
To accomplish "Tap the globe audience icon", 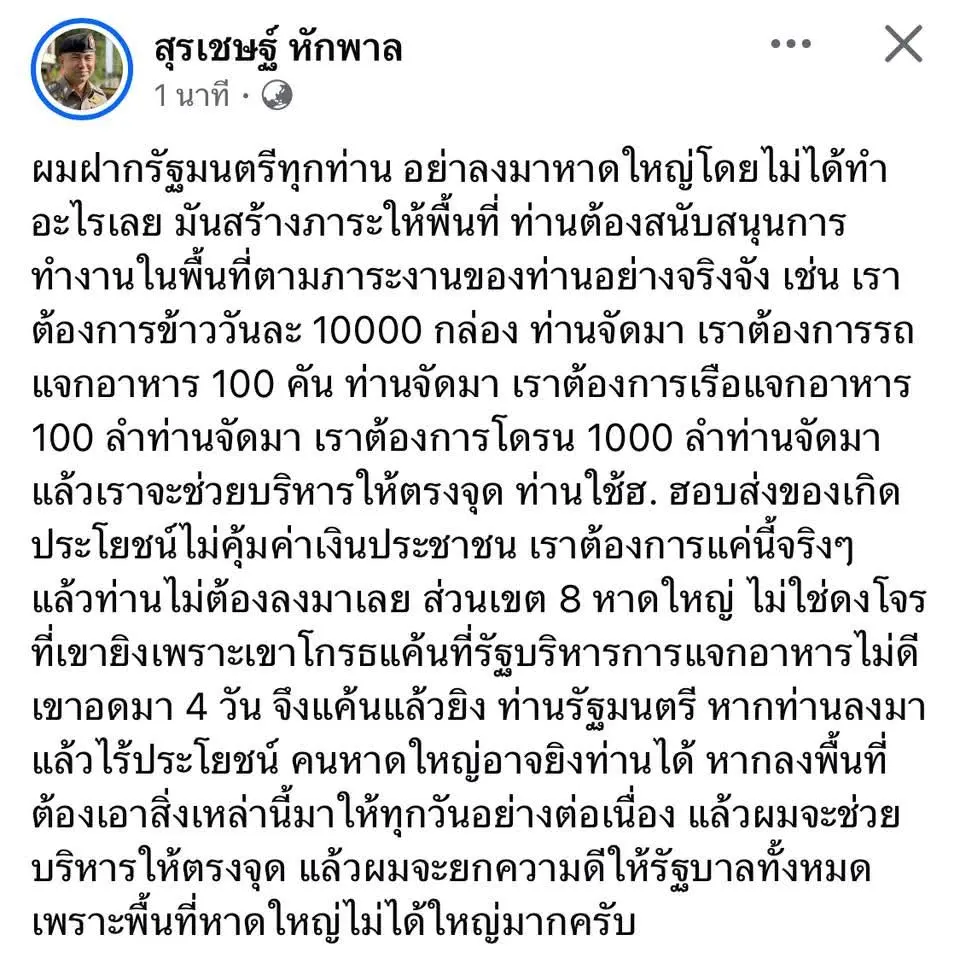I will coord(275,96).
